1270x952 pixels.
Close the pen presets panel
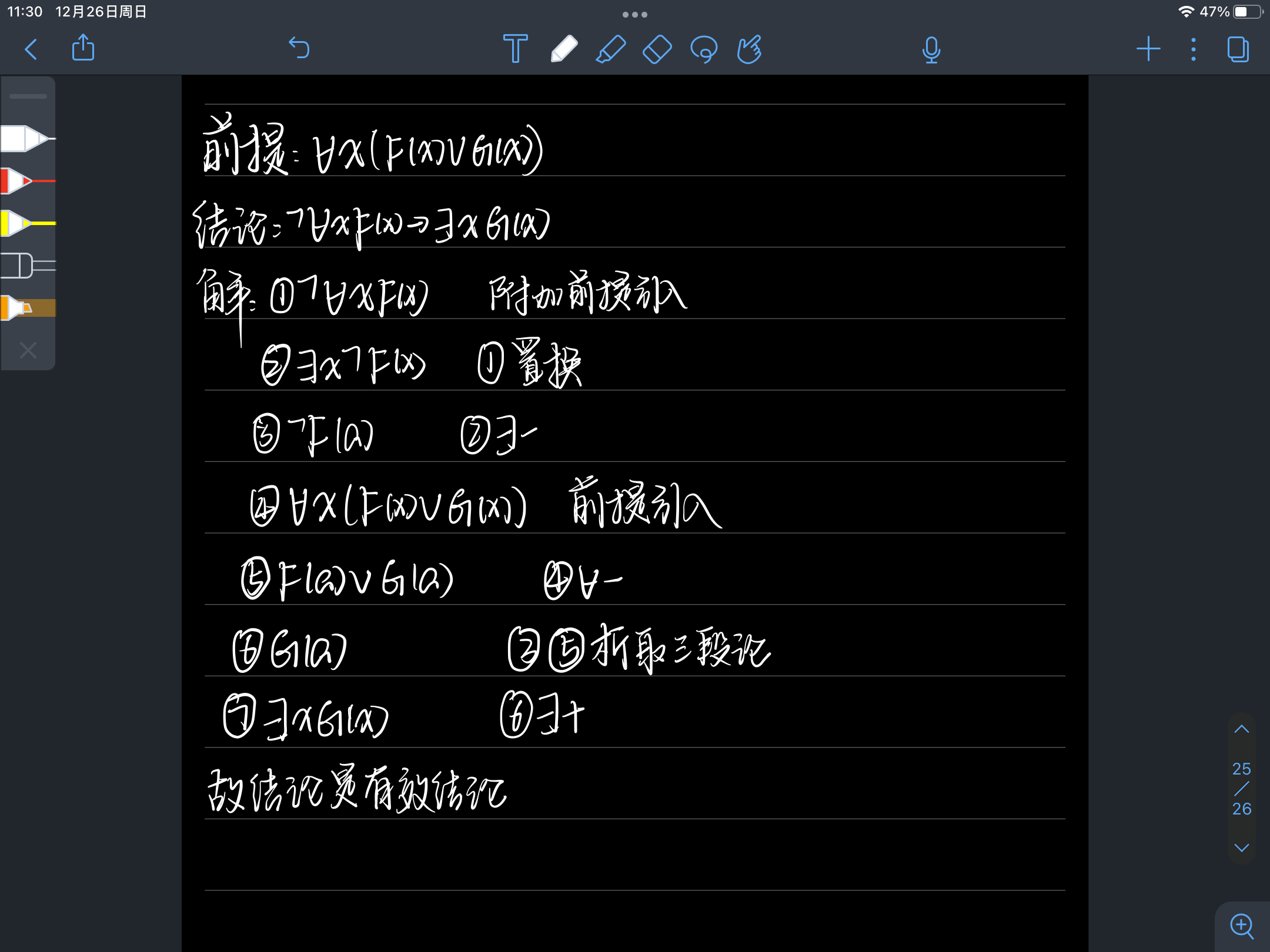[28, 350]
